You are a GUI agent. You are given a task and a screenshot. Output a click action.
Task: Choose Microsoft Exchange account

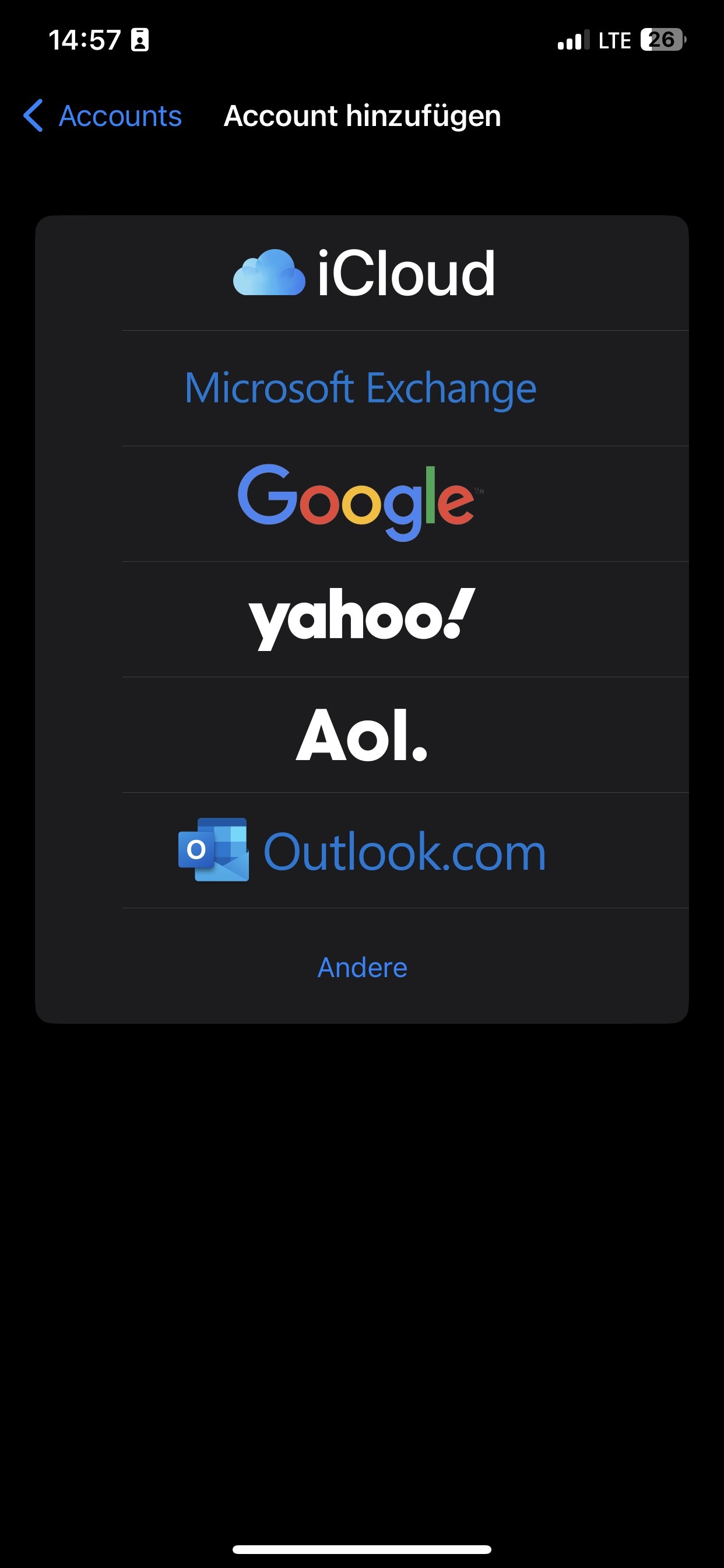point(361,388)
